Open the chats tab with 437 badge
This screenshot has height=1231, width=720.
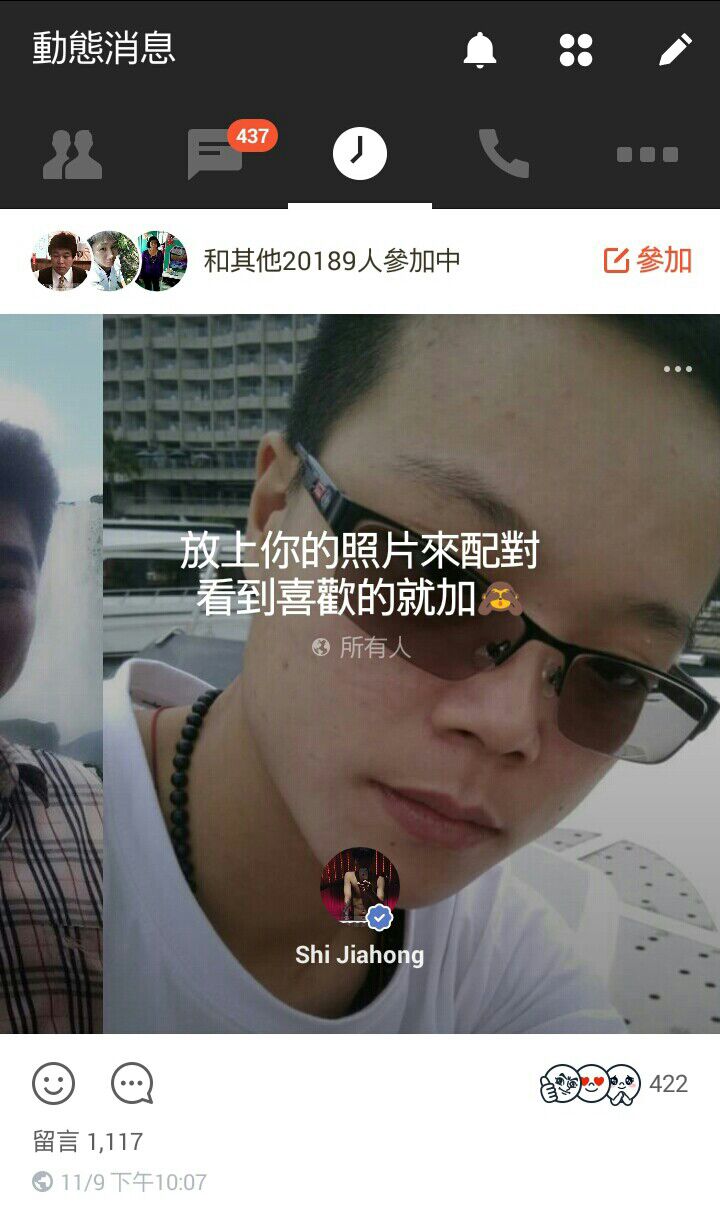[x=216, y=155]
